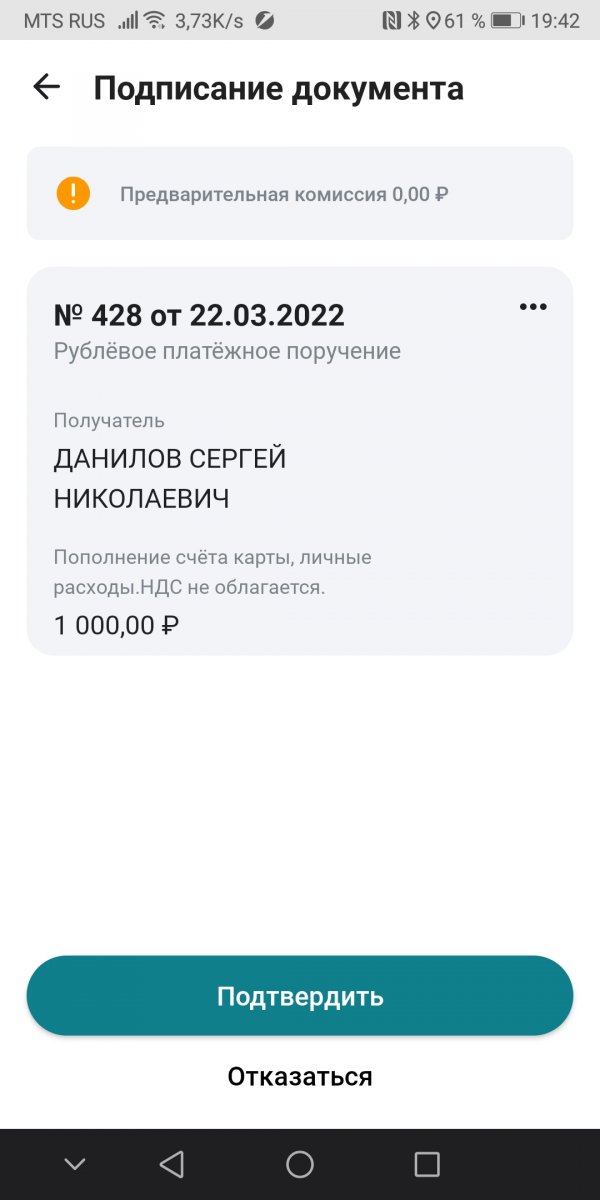600x1200 pixels.
Task: Open the three-dot menu on document № 428
Action: (x=533, y=307)
